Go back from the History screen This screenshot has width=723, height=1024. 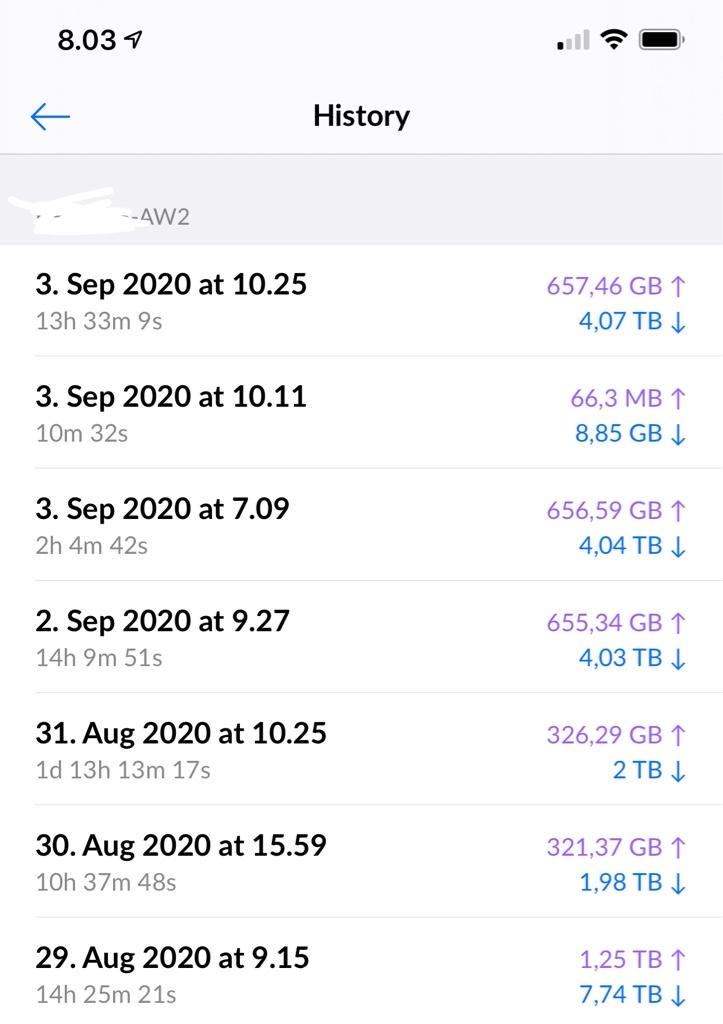50,117
